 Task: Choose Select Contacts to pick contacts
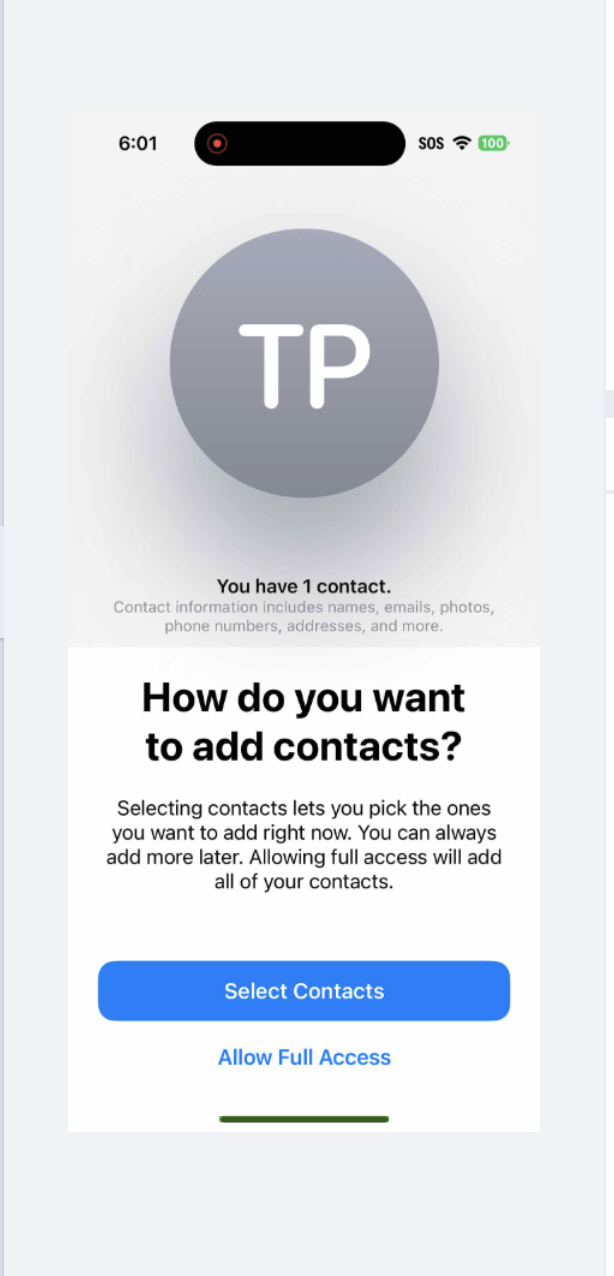(x=304, y=991)
